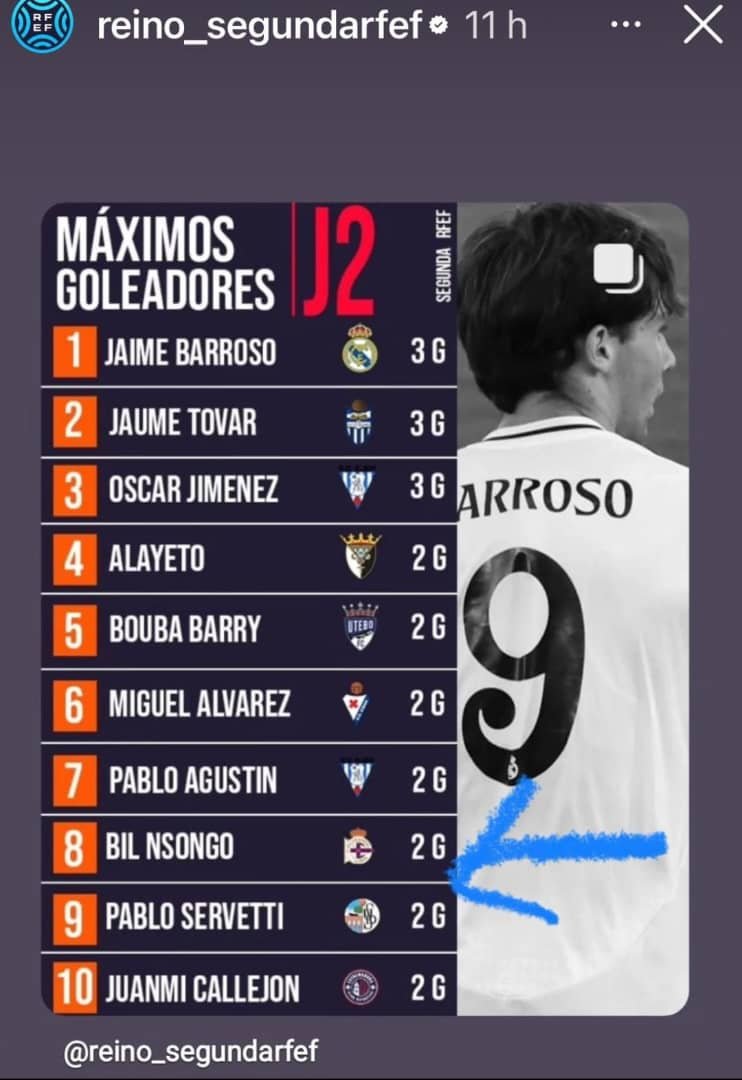Viewport: 742px width, 1080px height.
Task: Open the shared Máximos Goleadores post
Action: pyautogui.click(x=364, y=610)
